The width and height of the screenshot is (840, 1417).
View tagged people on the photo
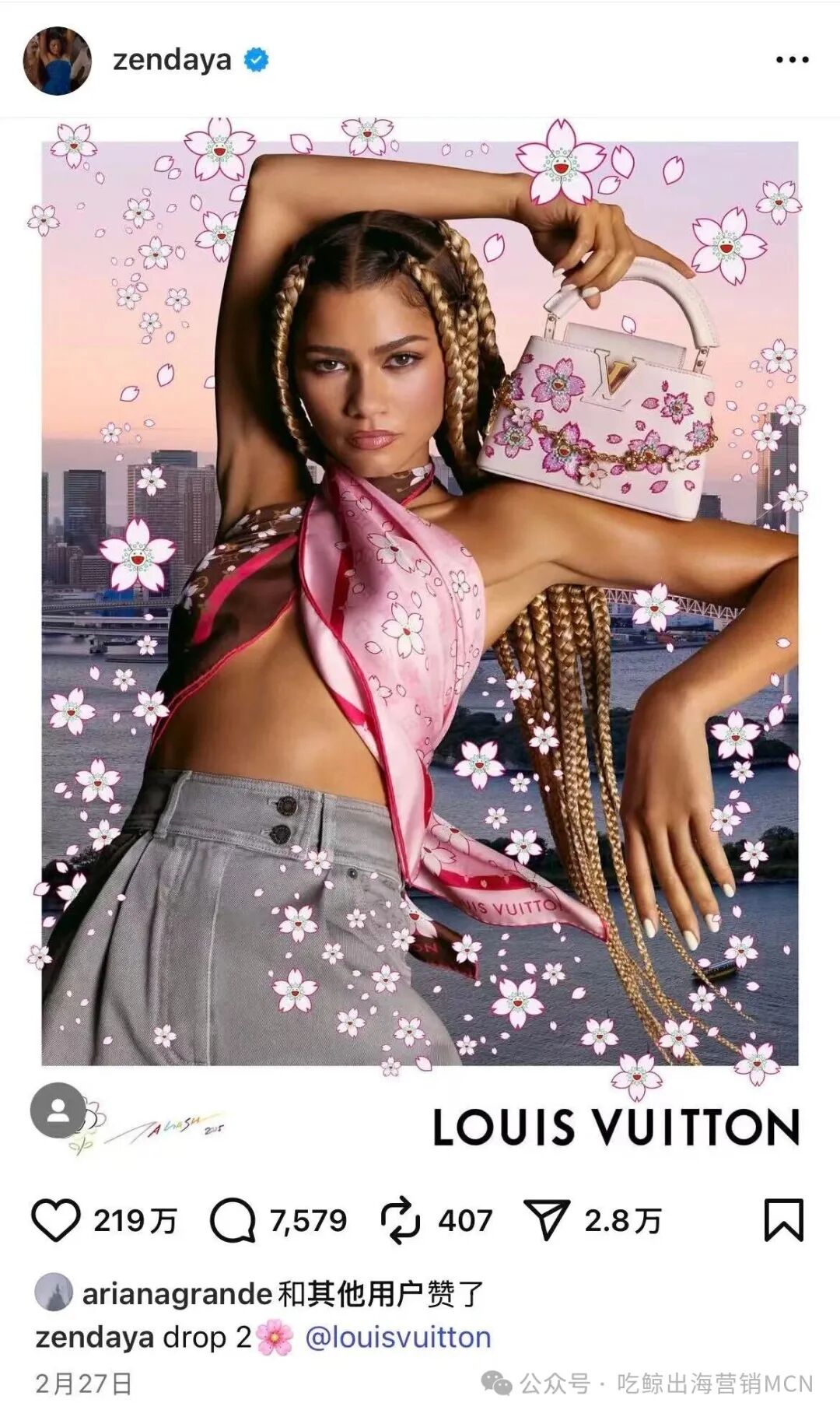tap(58, 1110)
